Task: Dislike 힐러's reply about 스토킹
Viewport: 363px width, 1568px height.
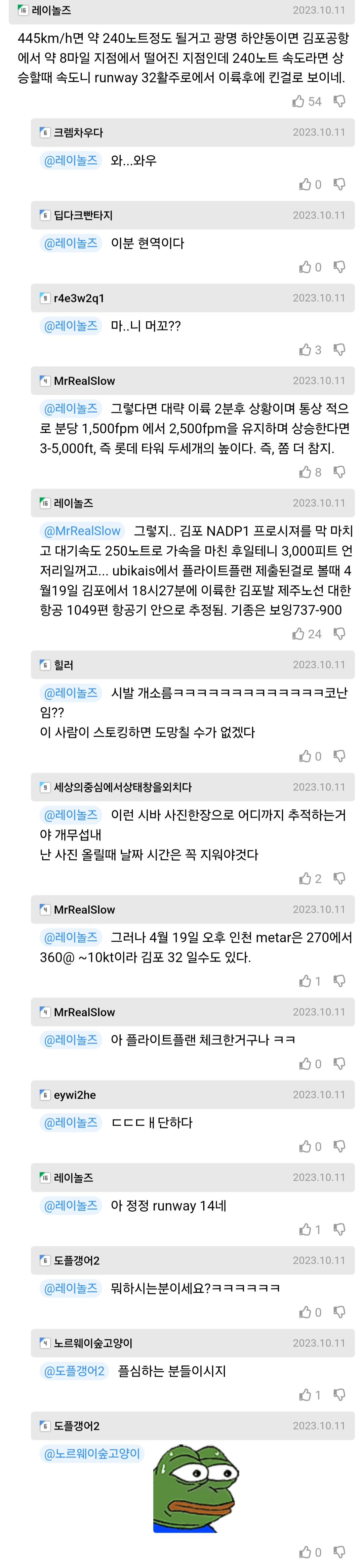Action: pos(339,756)
